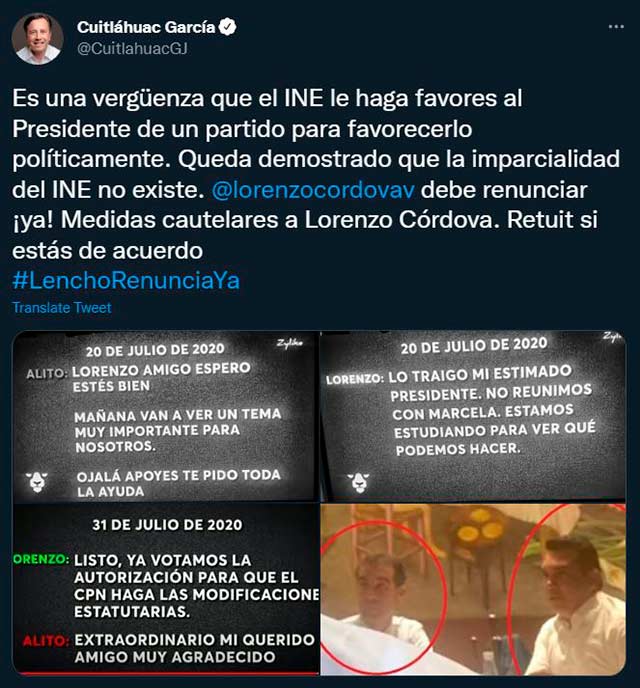
Task: Open the #LenchoRenunciaYa hashtag
Action: click(126, 279)
